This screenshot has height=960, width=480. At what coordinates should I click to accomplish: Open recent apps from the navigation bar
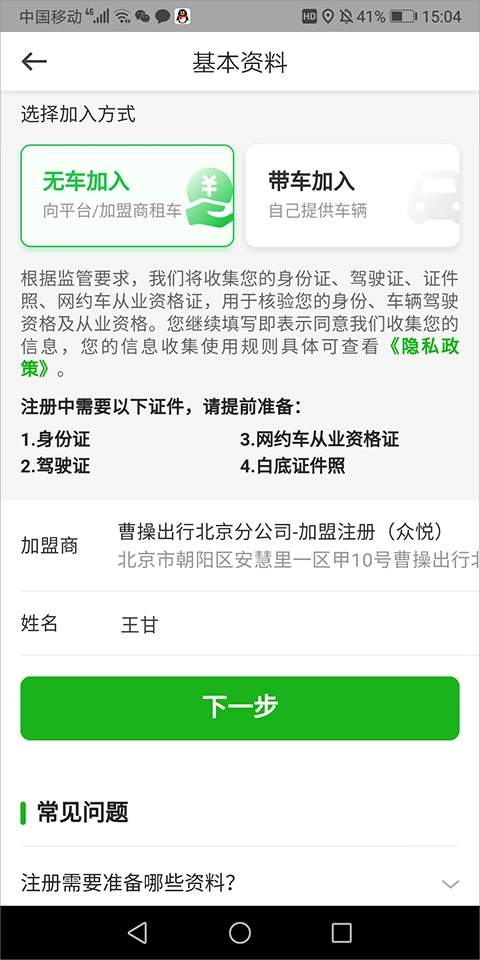[x=342, y=932]
